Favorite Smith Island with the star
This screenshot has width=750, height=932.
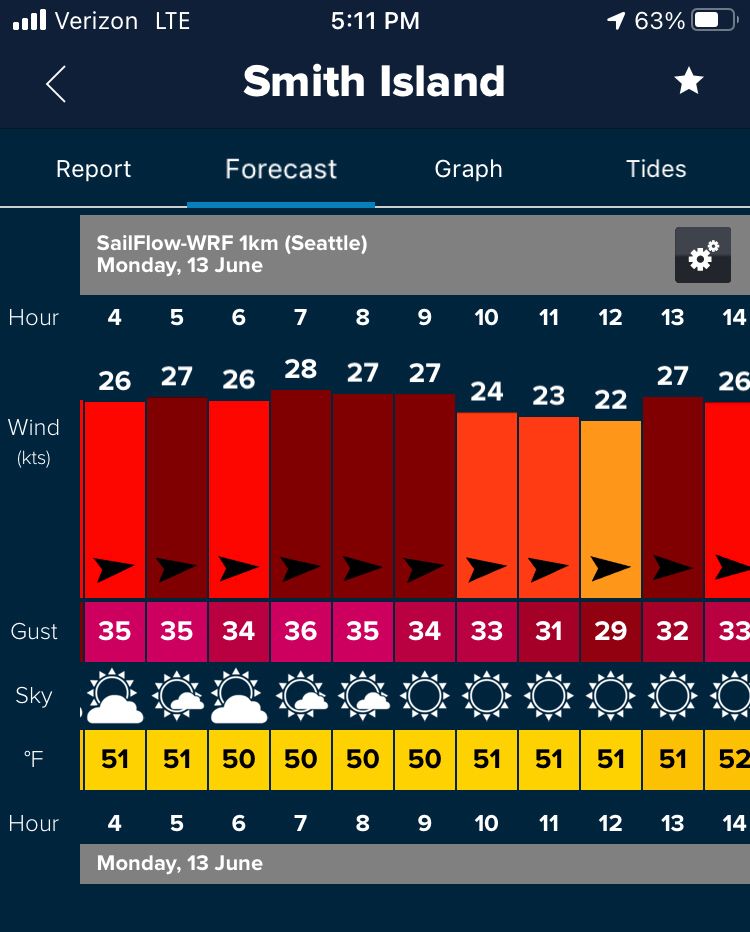click(689, 82)
